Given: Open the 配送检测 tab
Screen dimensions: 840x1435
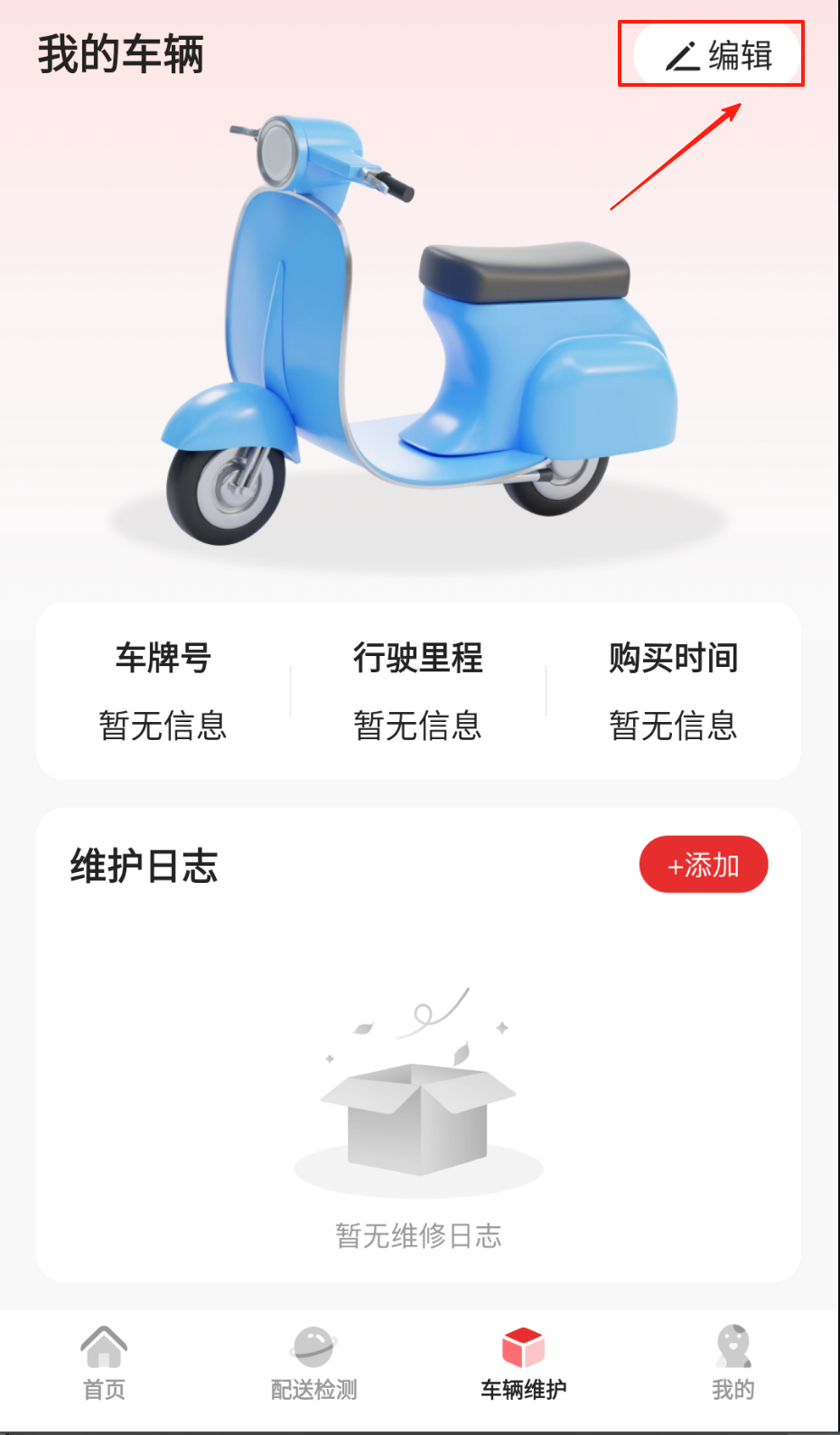Looking at the screenshot, I should click(x=313, y=1364).
